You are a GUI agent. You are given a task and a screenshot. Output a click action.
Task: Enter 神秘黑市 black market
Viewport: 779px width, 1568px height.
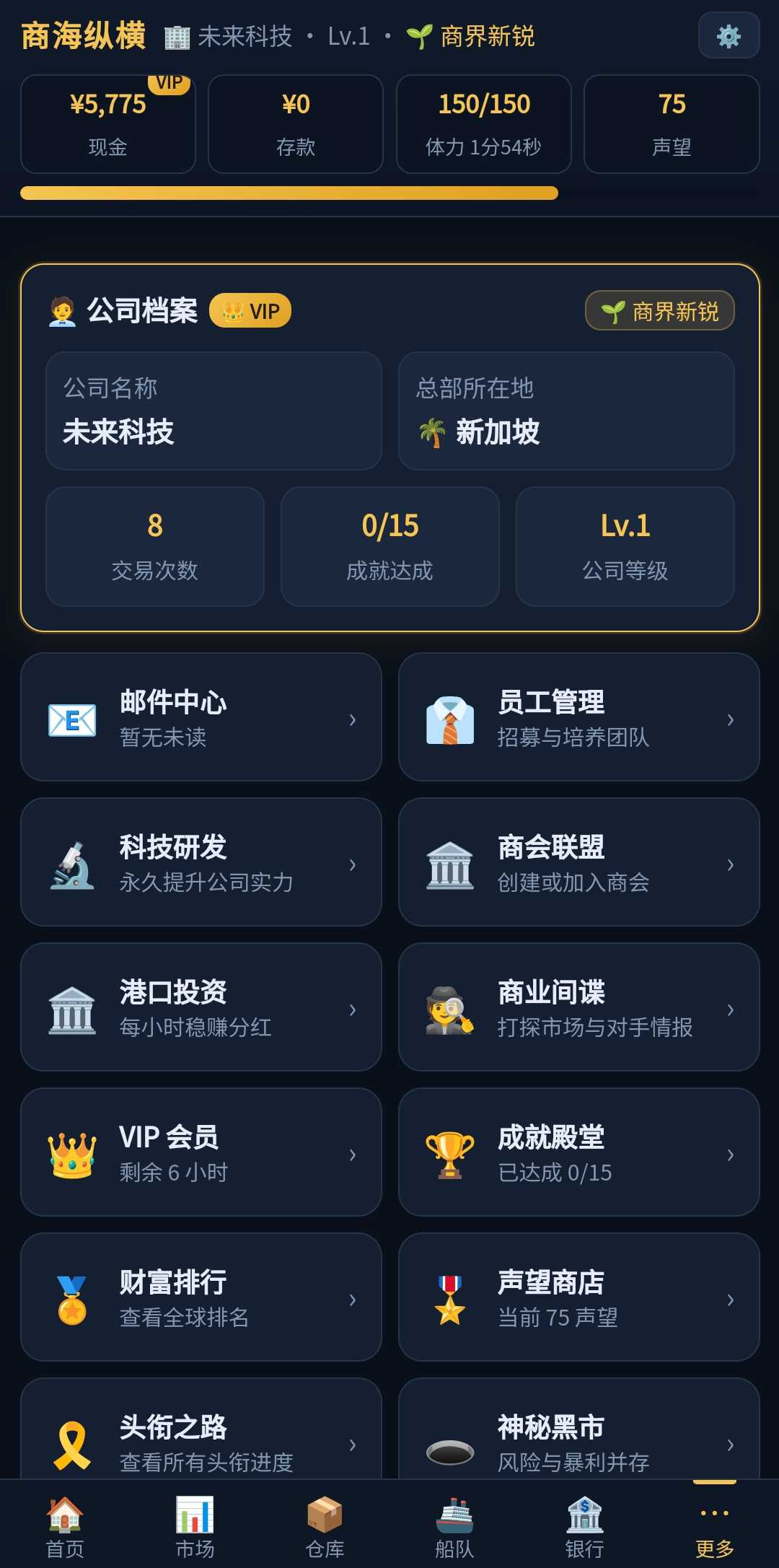pyautogui.click(x=578, y=1430)
